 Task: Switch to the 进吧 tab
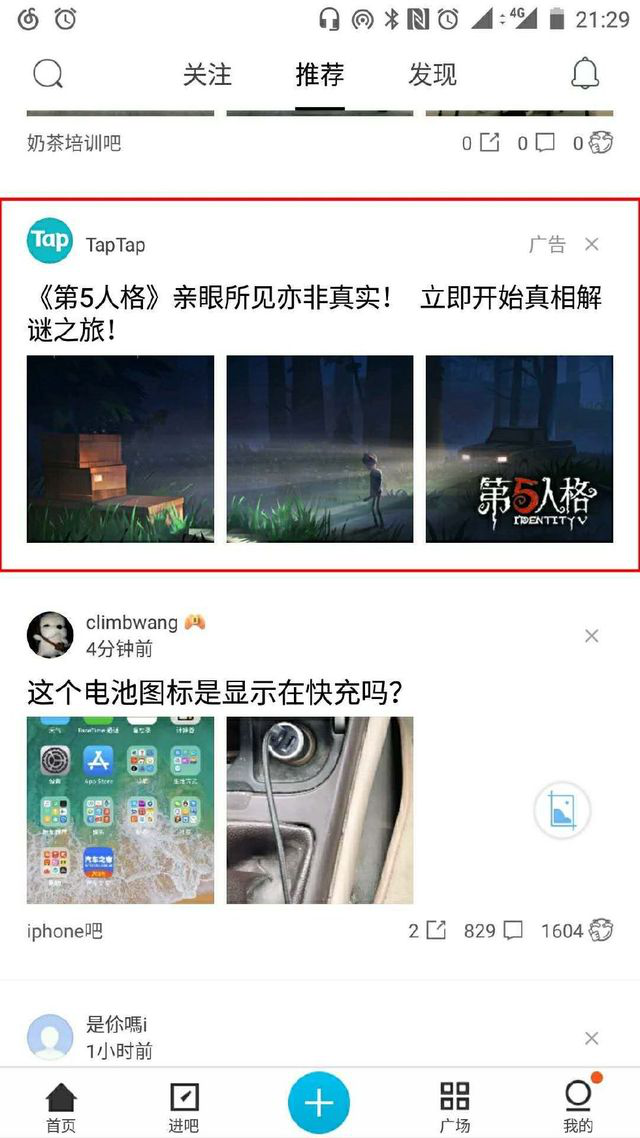[183, 1107]
